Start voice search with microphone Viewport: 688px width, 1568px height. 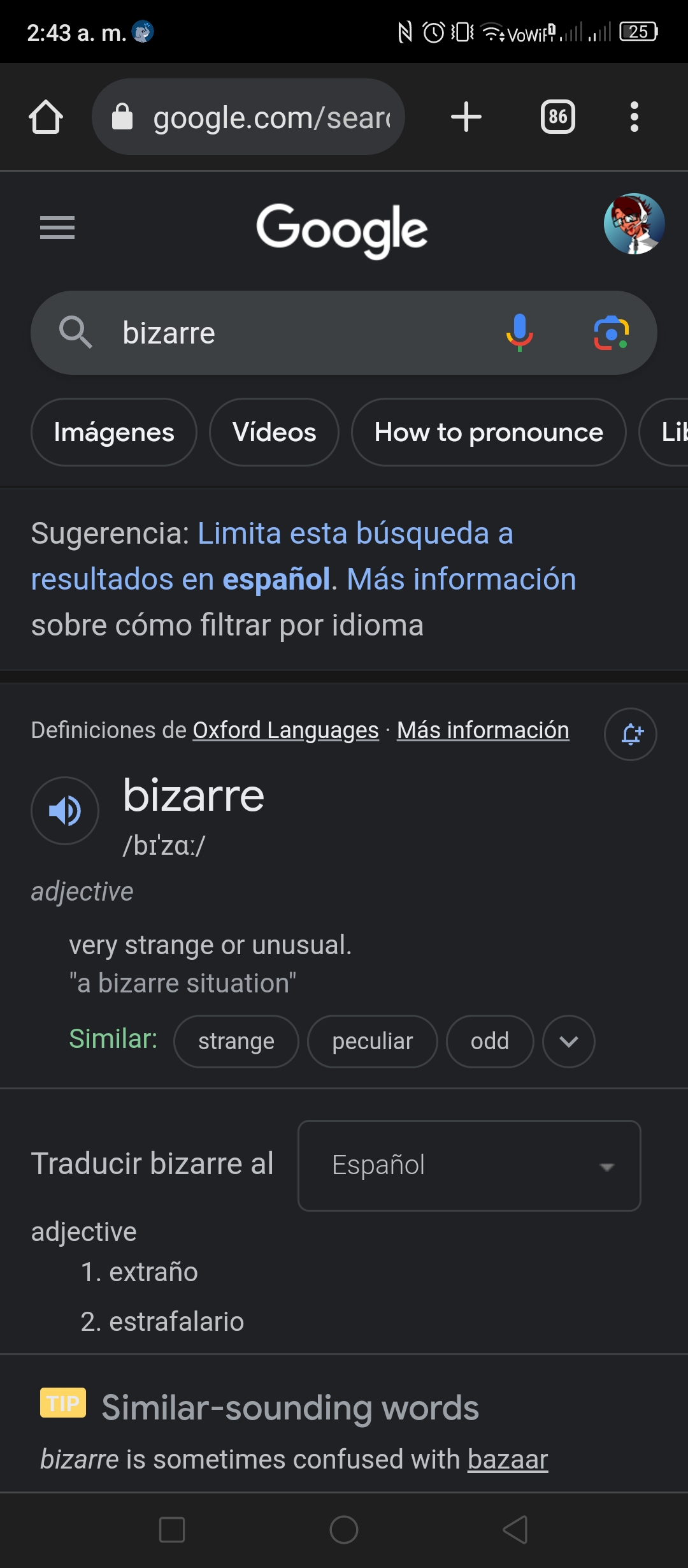click(520, 333)
